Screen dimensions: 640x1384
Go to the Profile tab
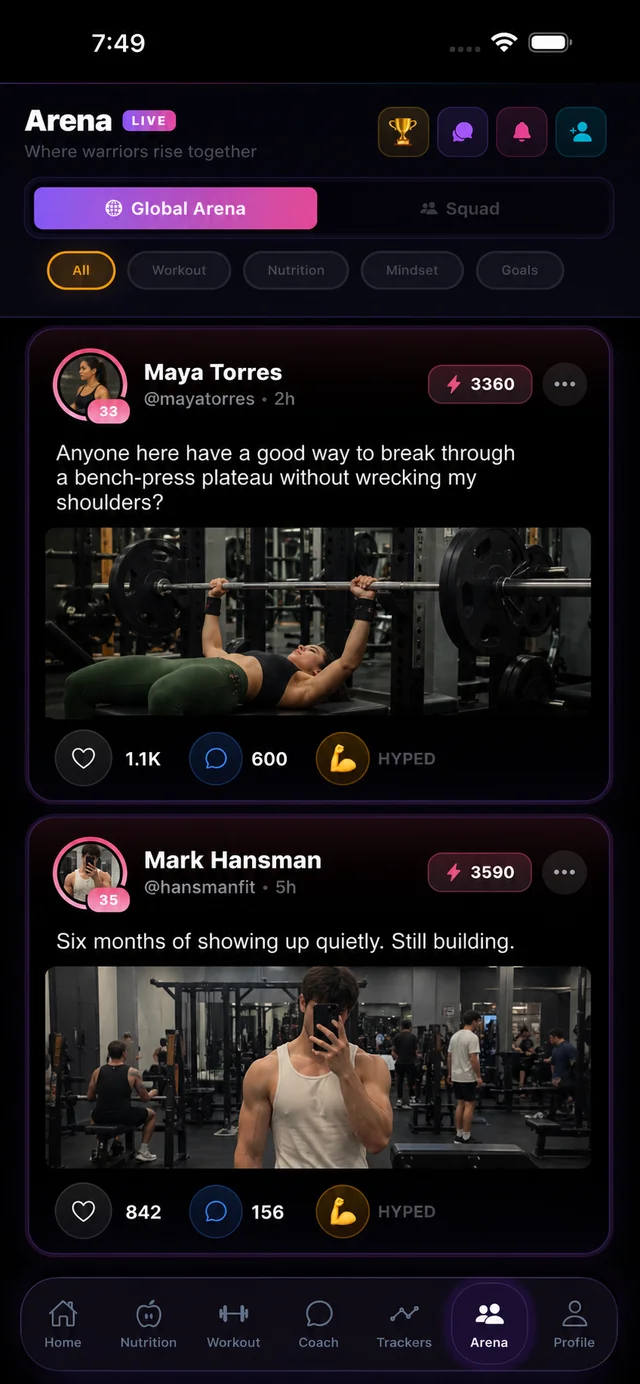click(x=574, y=1324)
